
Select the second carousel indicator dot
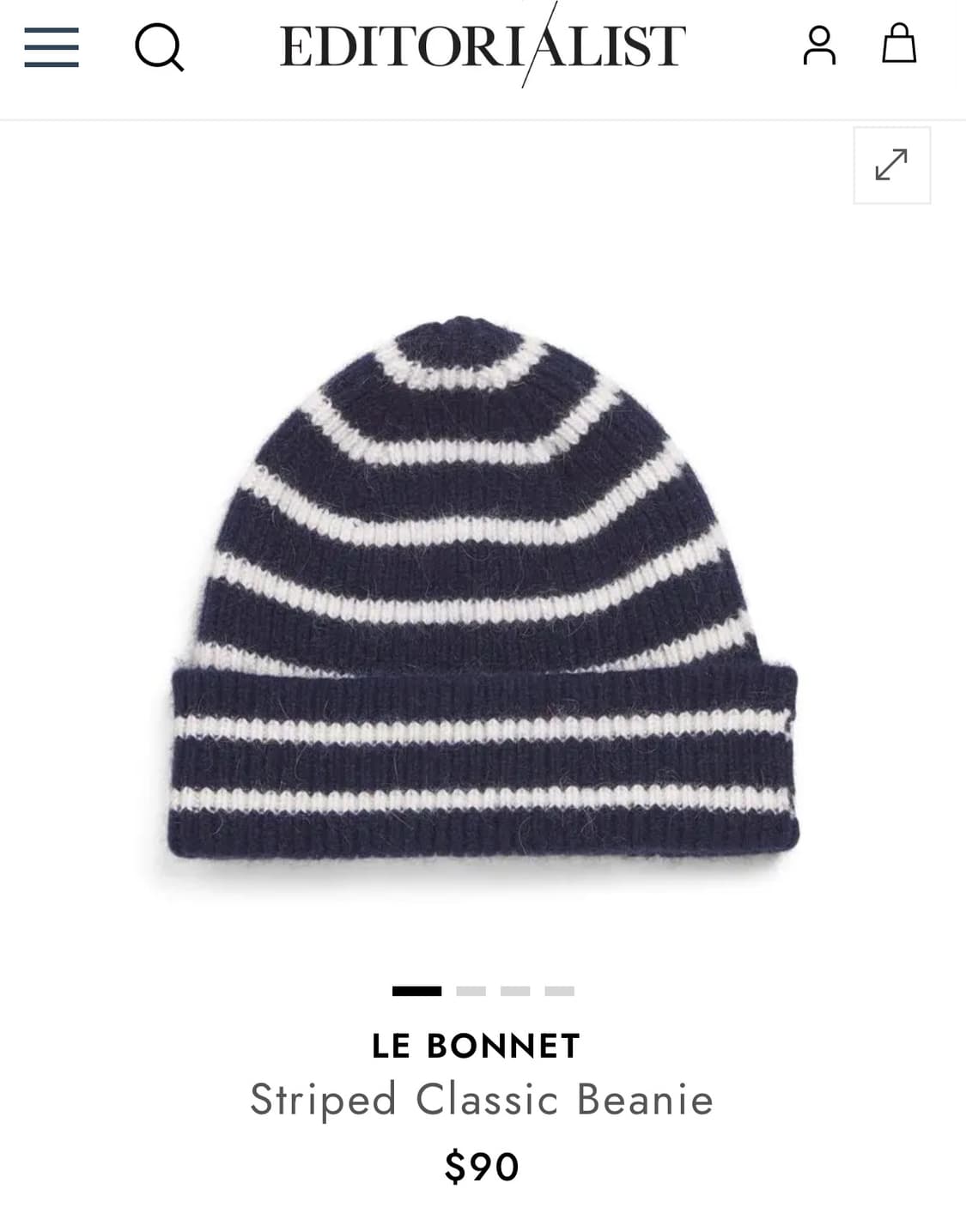pos(473,992)
